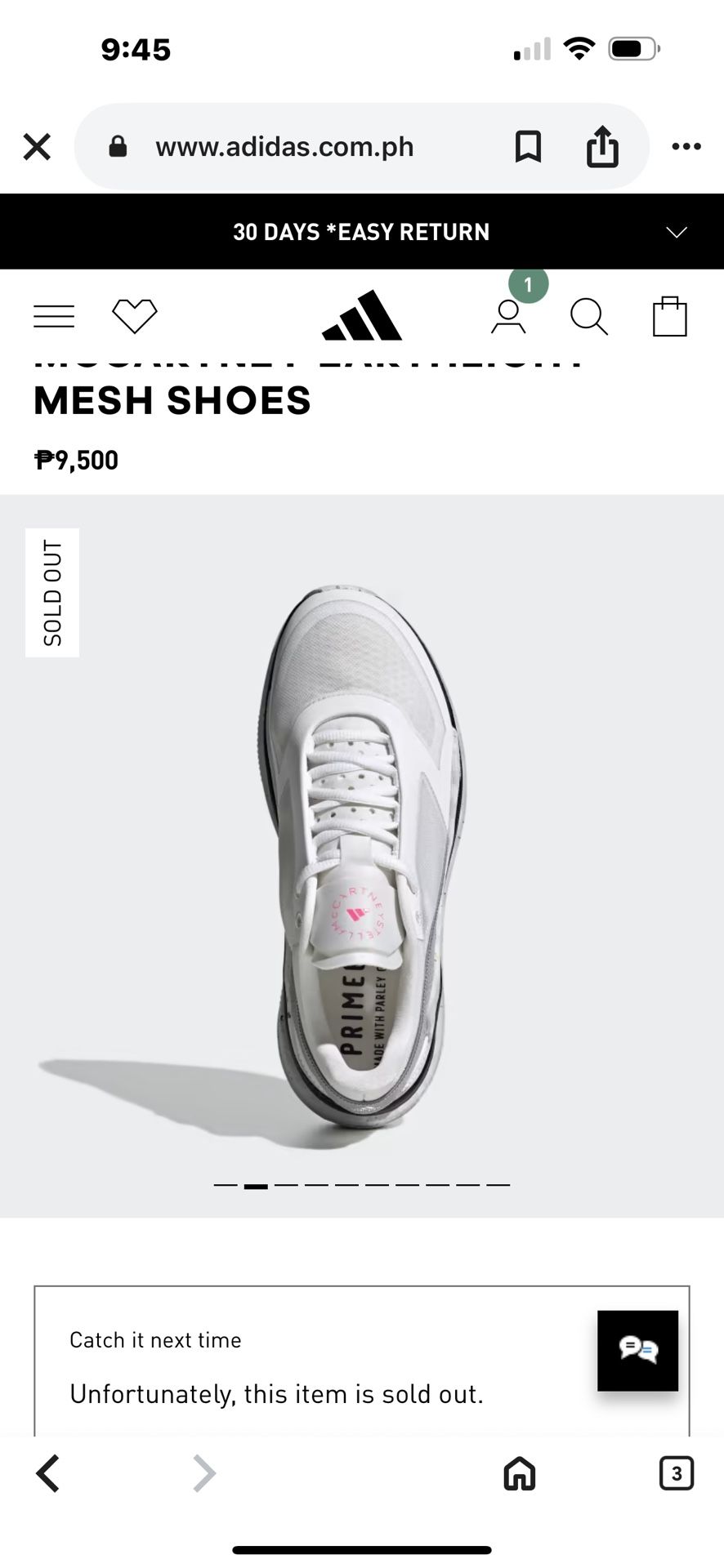724x1568 pixels.
Task: Go back to the previous page
Action: [x=48, y=1474]
